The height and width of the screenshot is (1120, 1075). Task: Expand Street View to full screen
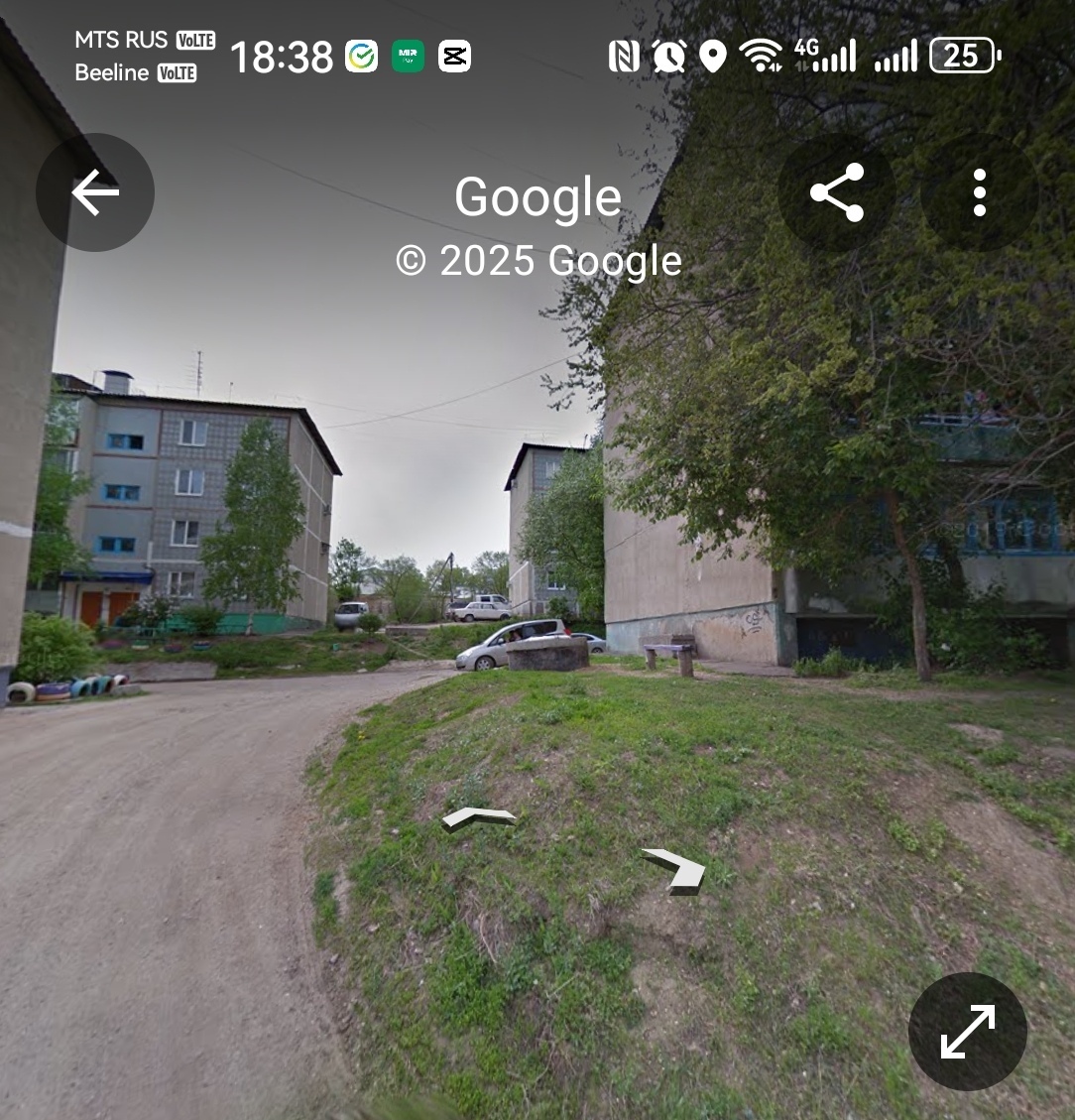[x=967, y=1032]
